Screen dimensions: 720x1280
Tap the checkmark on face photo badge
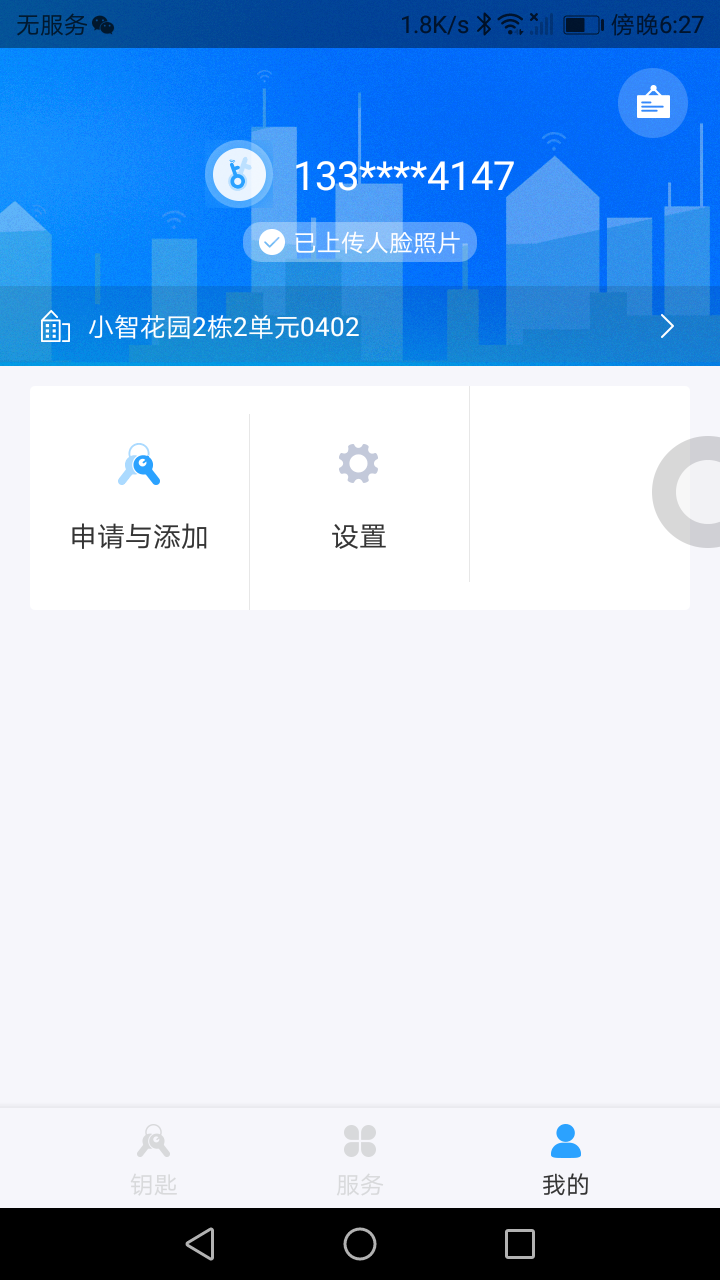270,242
